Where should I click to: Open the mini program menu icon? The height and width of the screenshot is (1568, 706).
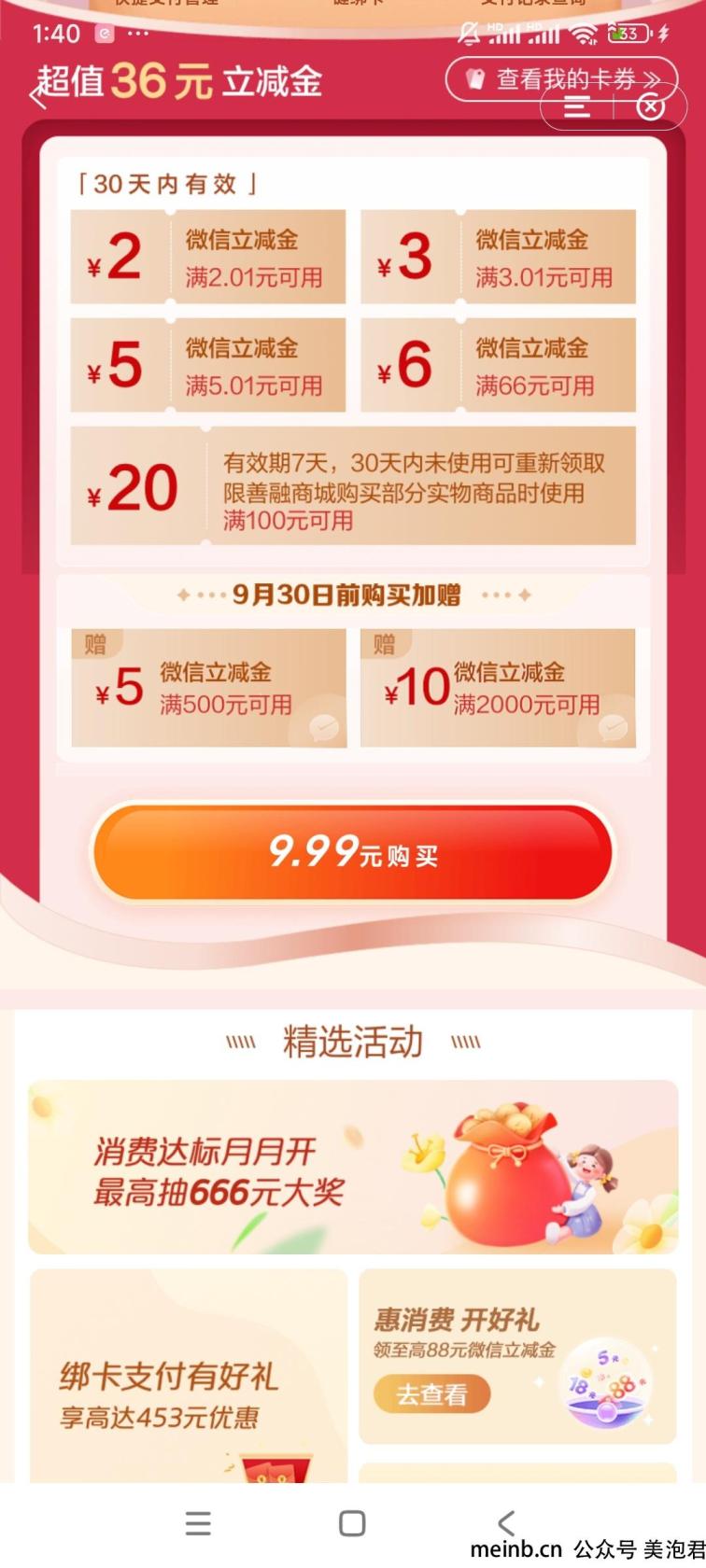[x=577, y=107]
